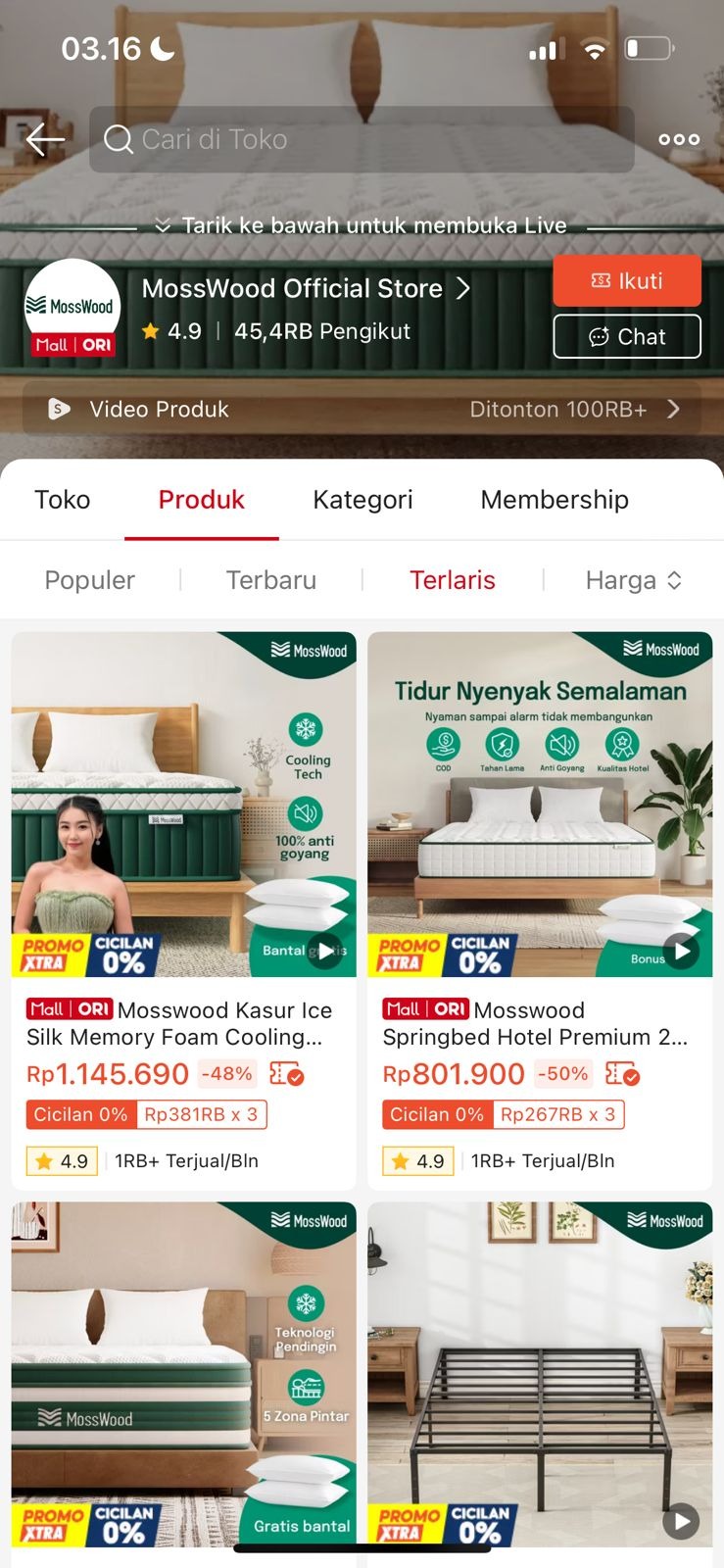
Task: Toggle the Harga price sorting
Action: 633,580
